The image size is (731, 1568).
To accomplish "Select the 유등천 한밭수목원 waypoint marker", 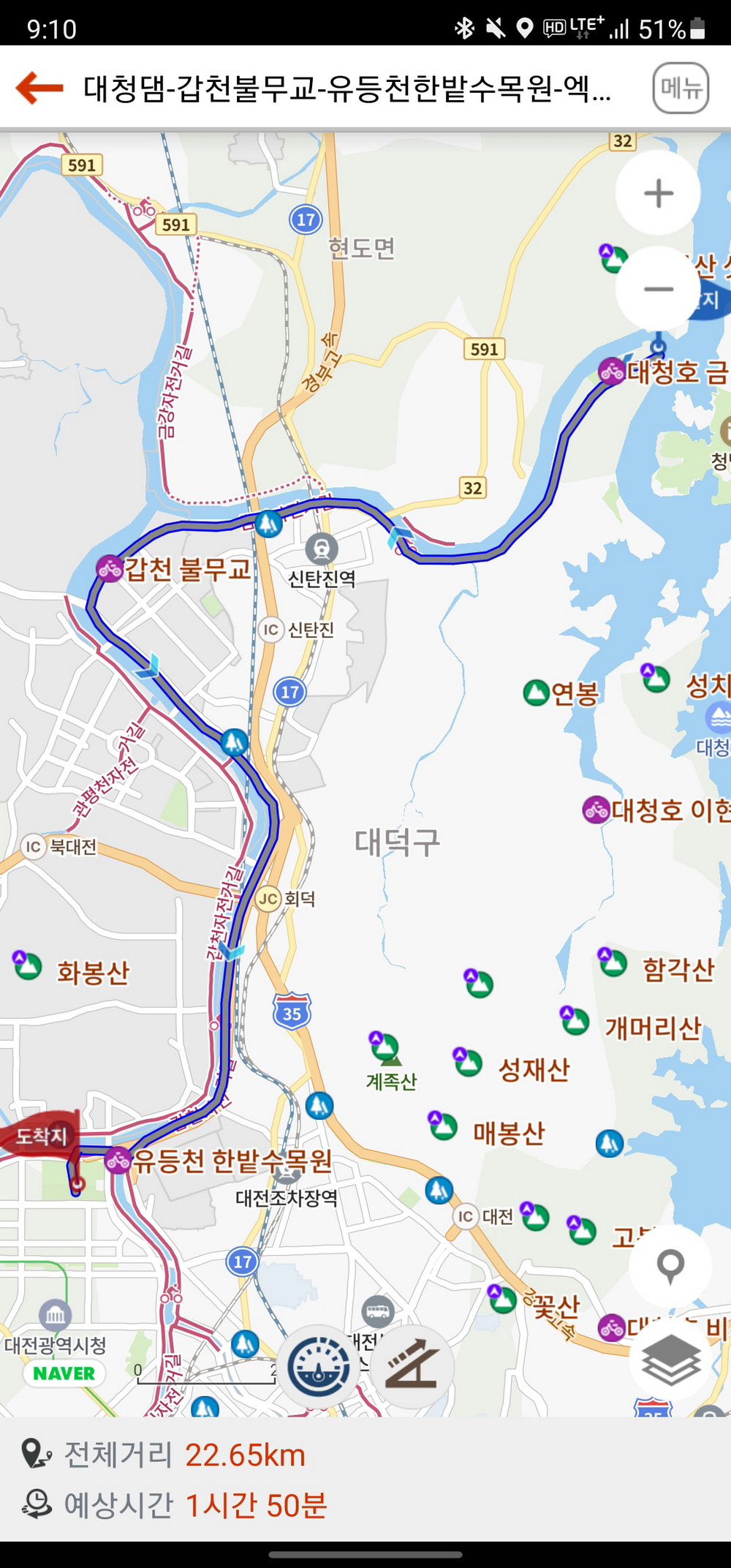I will click(118, 1160).
